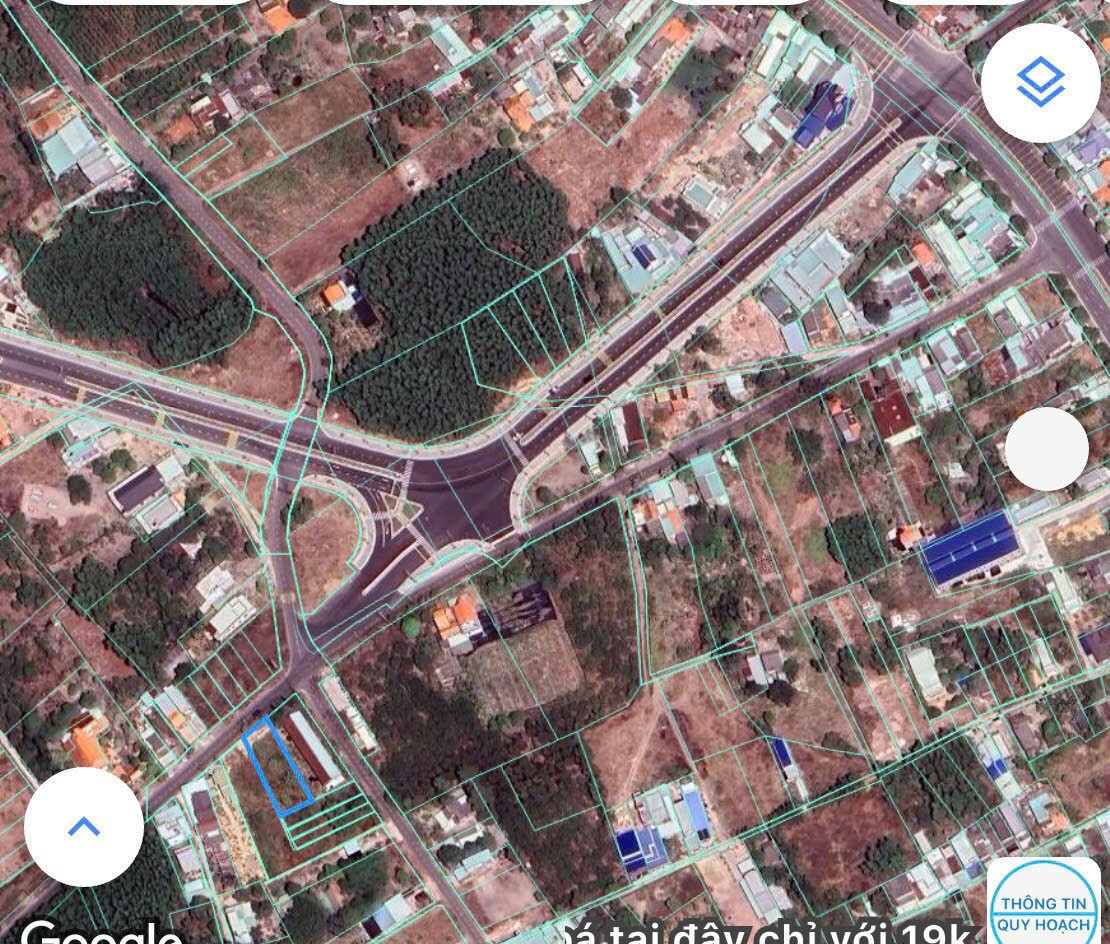
Task: Expand the bottom panel with up chevron
Action: pos(84,826)
